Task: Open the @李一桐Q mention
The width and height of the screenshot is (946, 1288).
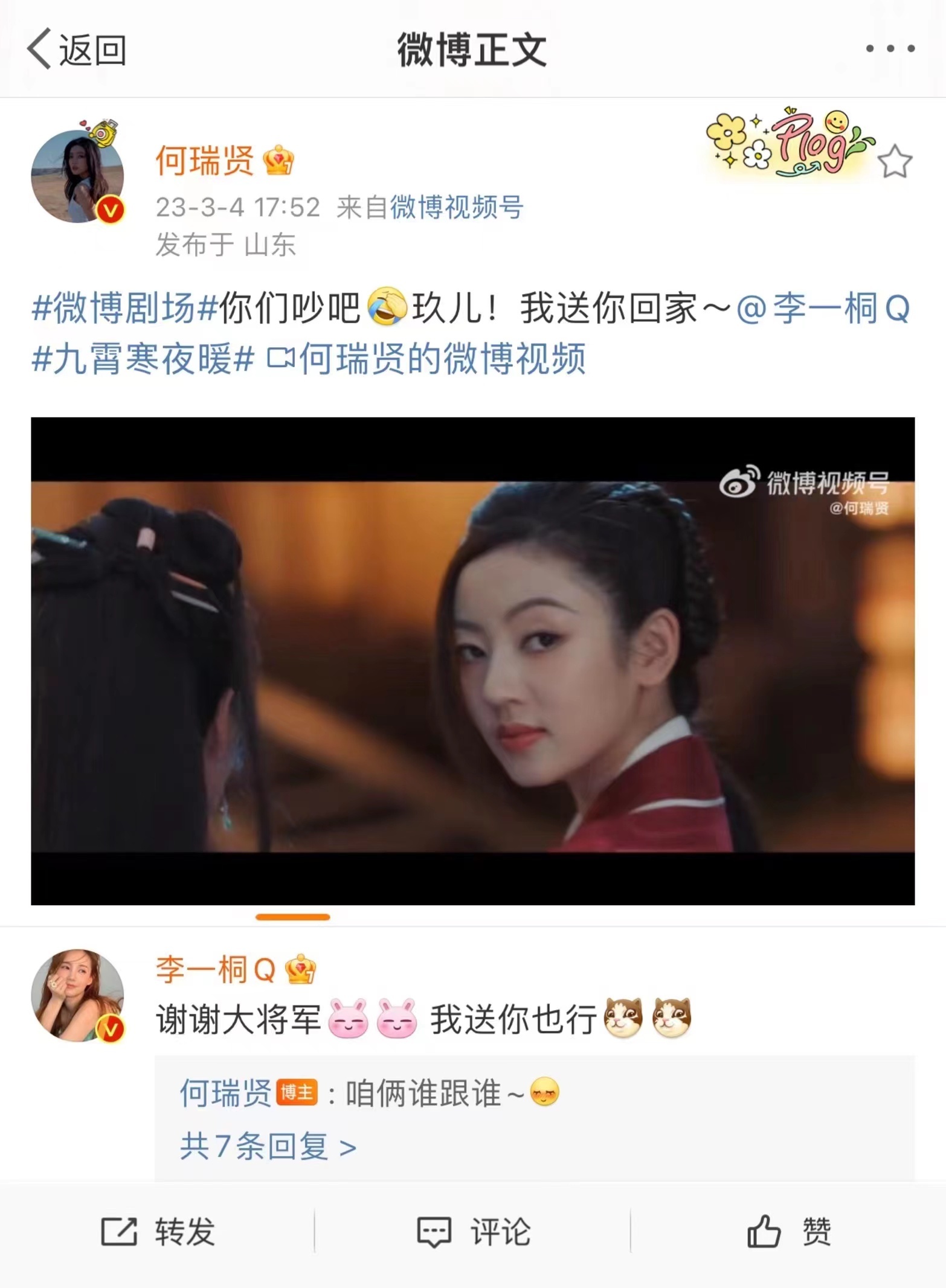Action: [x=823, y=308]
